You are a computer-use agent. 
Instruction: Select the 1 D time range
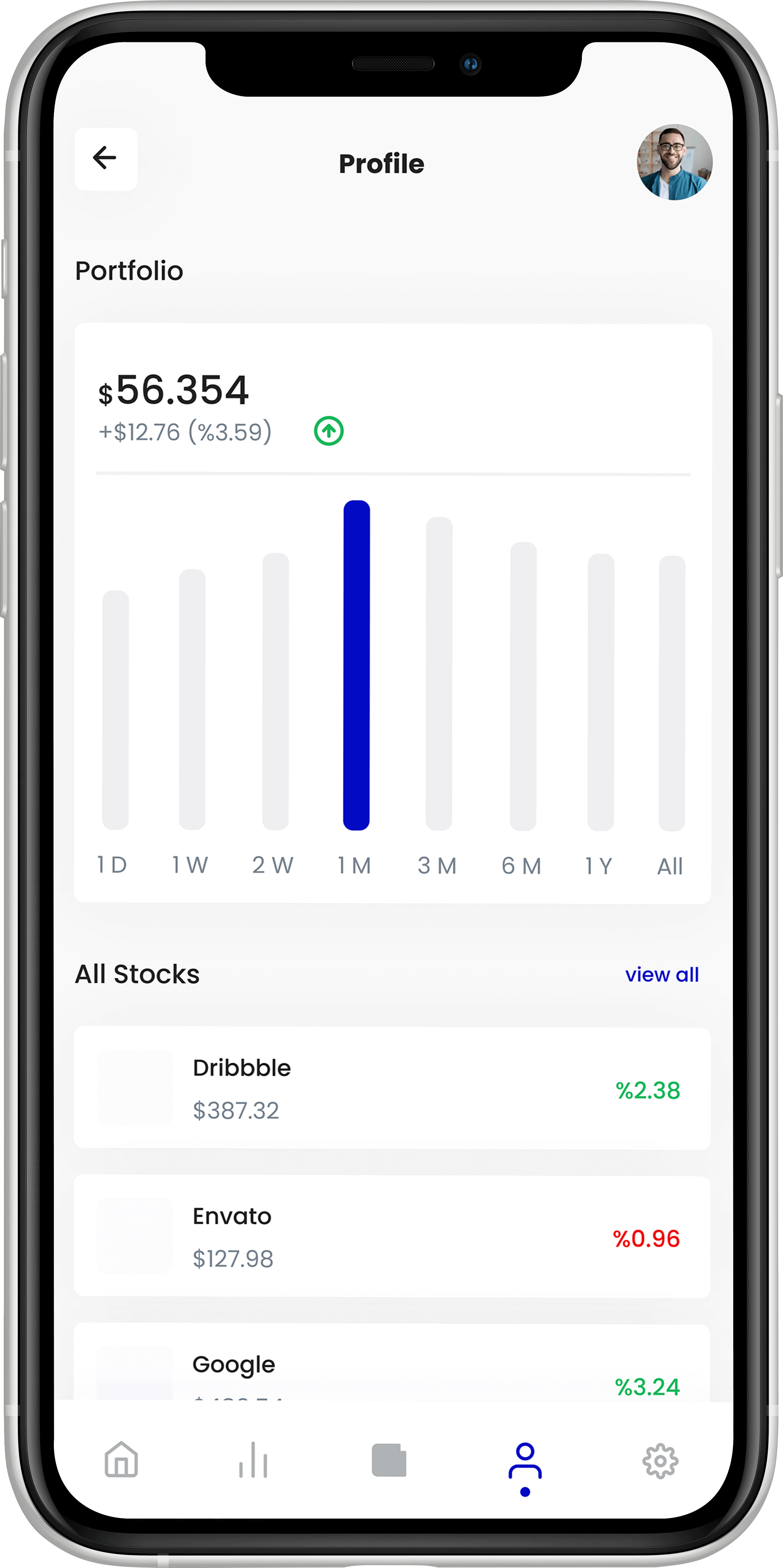(112, 865)
